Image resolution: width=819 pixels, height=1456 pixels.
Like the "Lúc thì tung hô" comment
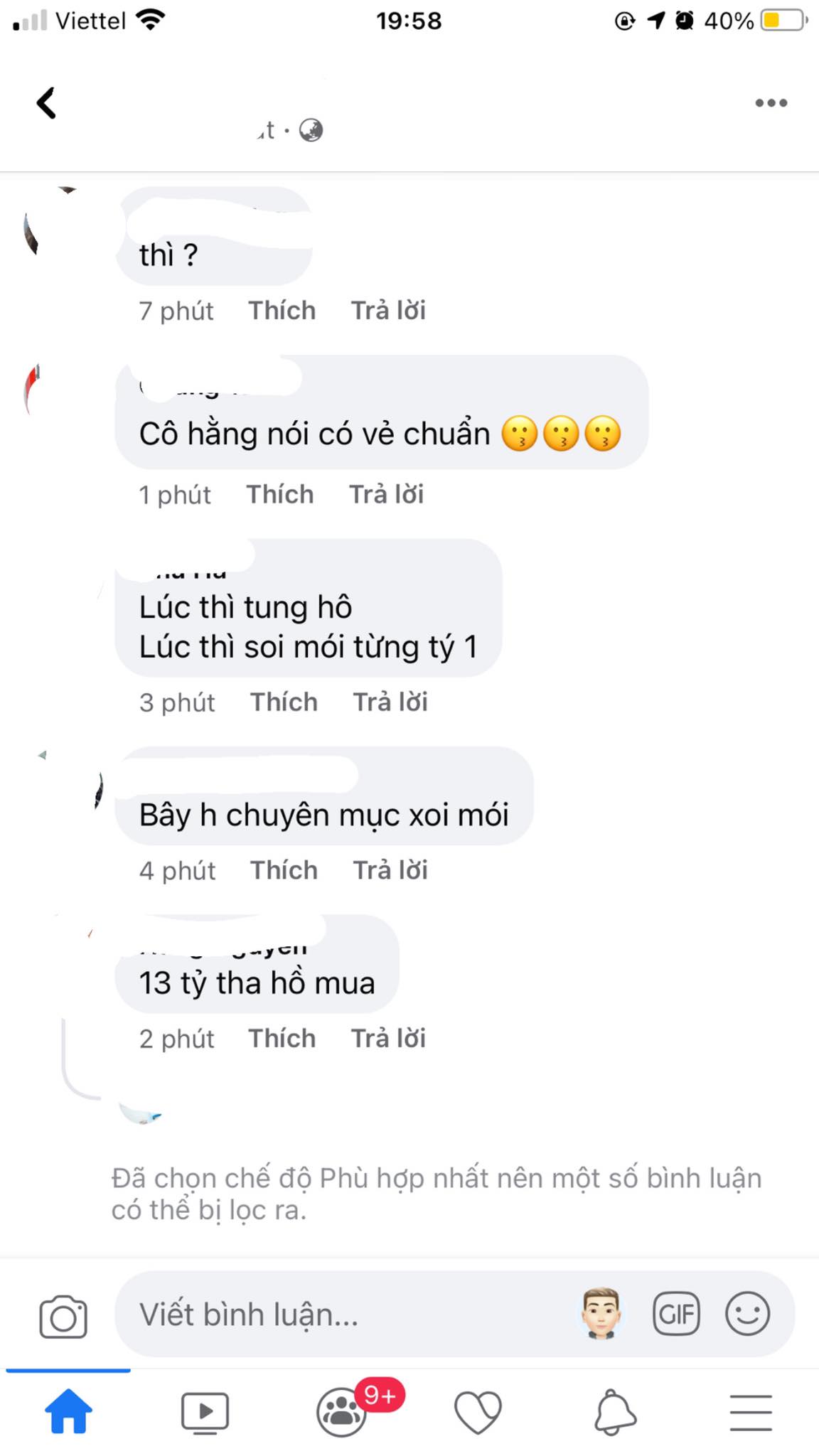click(284, 702)
